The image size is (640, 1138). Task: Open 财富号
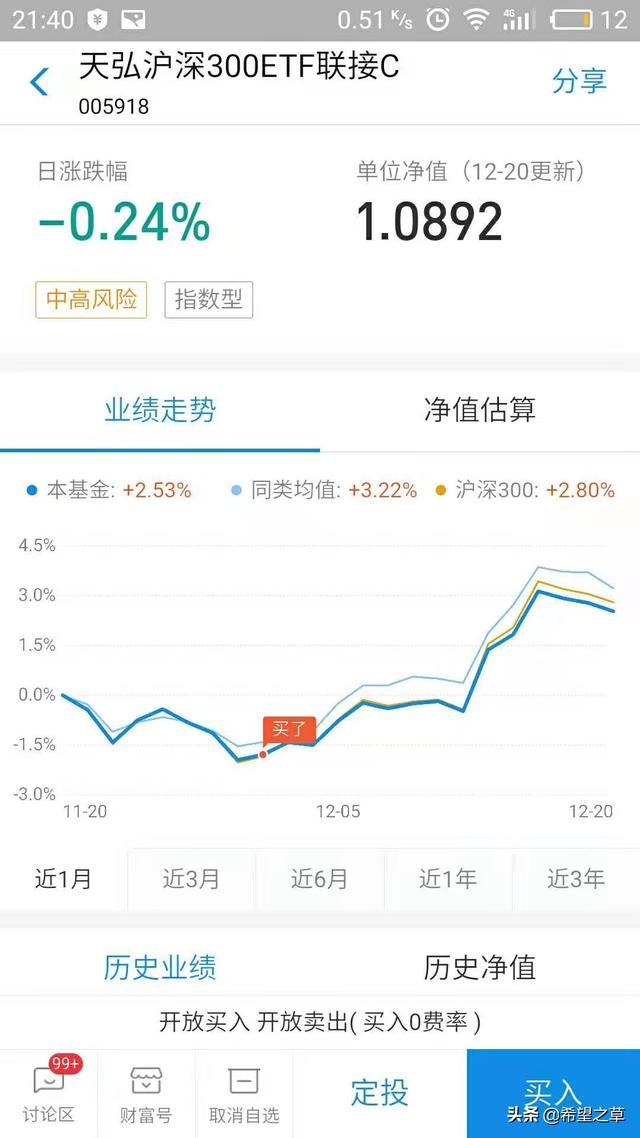tap(147, 1093)
